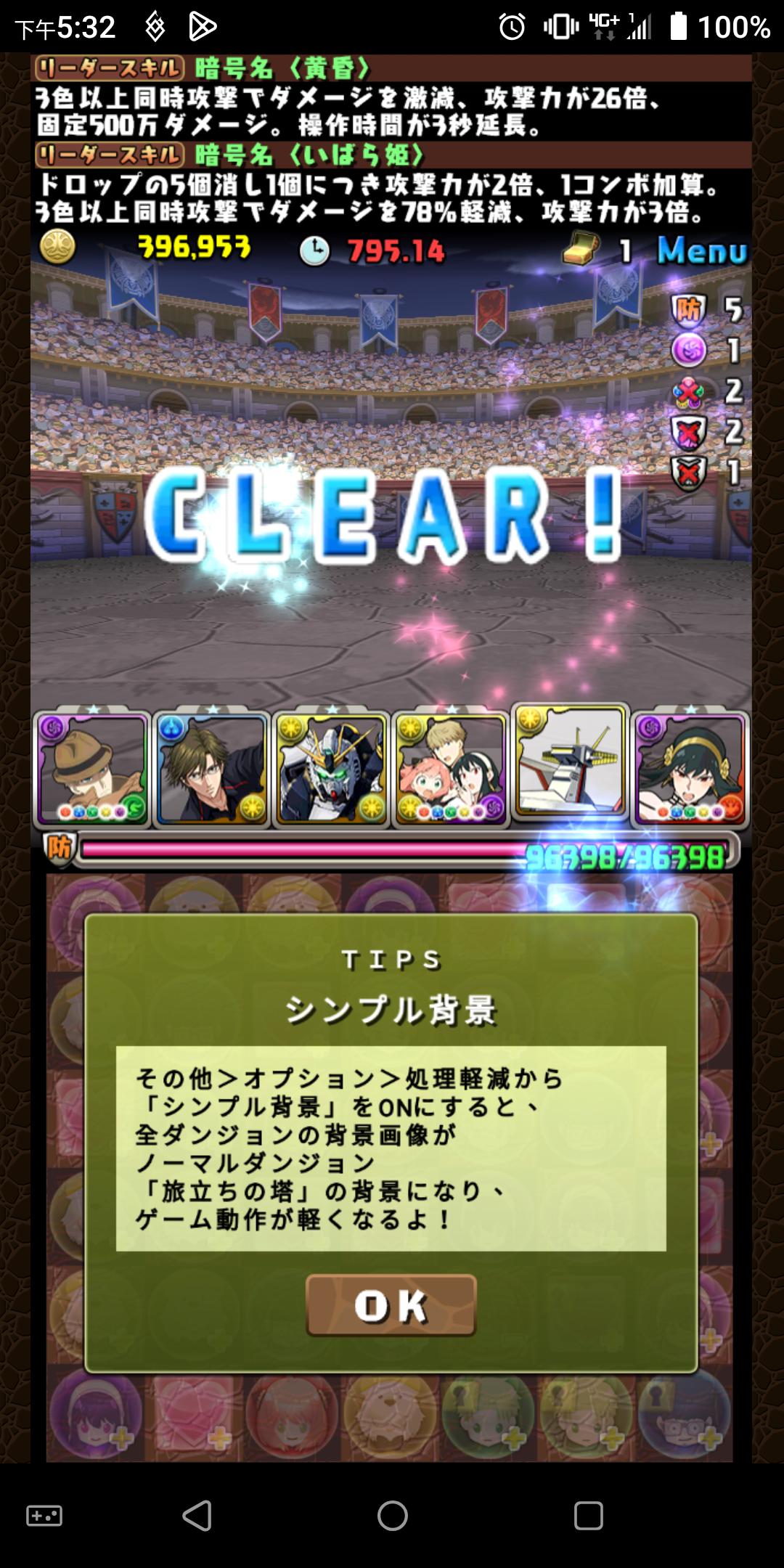Select the trench coat detective monster card

[x=92, y=769]
